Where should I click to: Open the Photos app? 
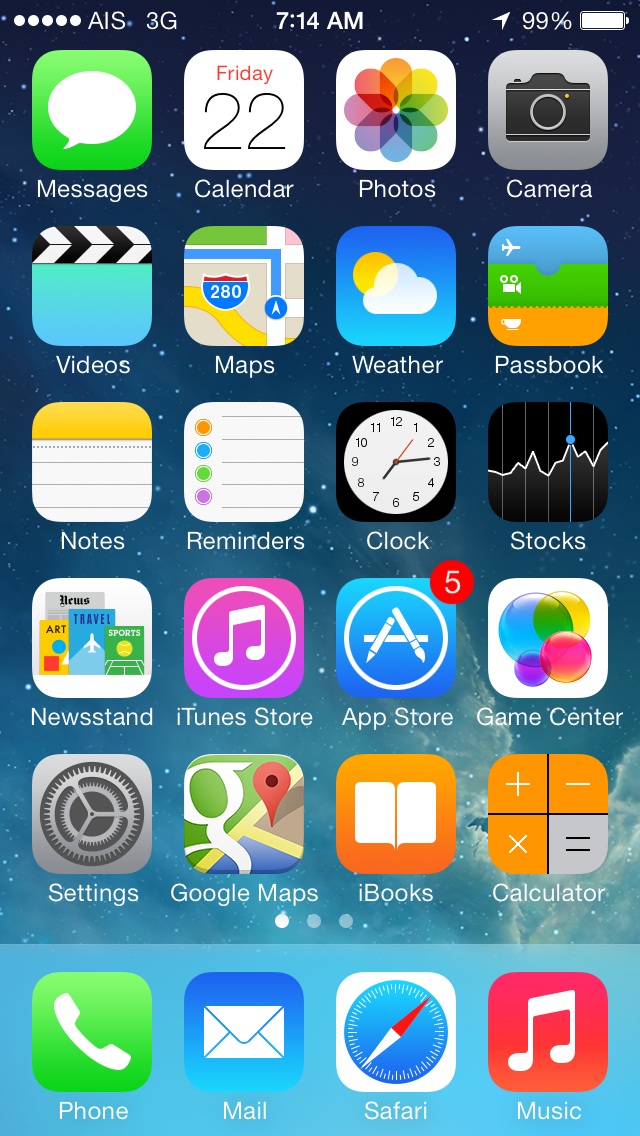396,110
